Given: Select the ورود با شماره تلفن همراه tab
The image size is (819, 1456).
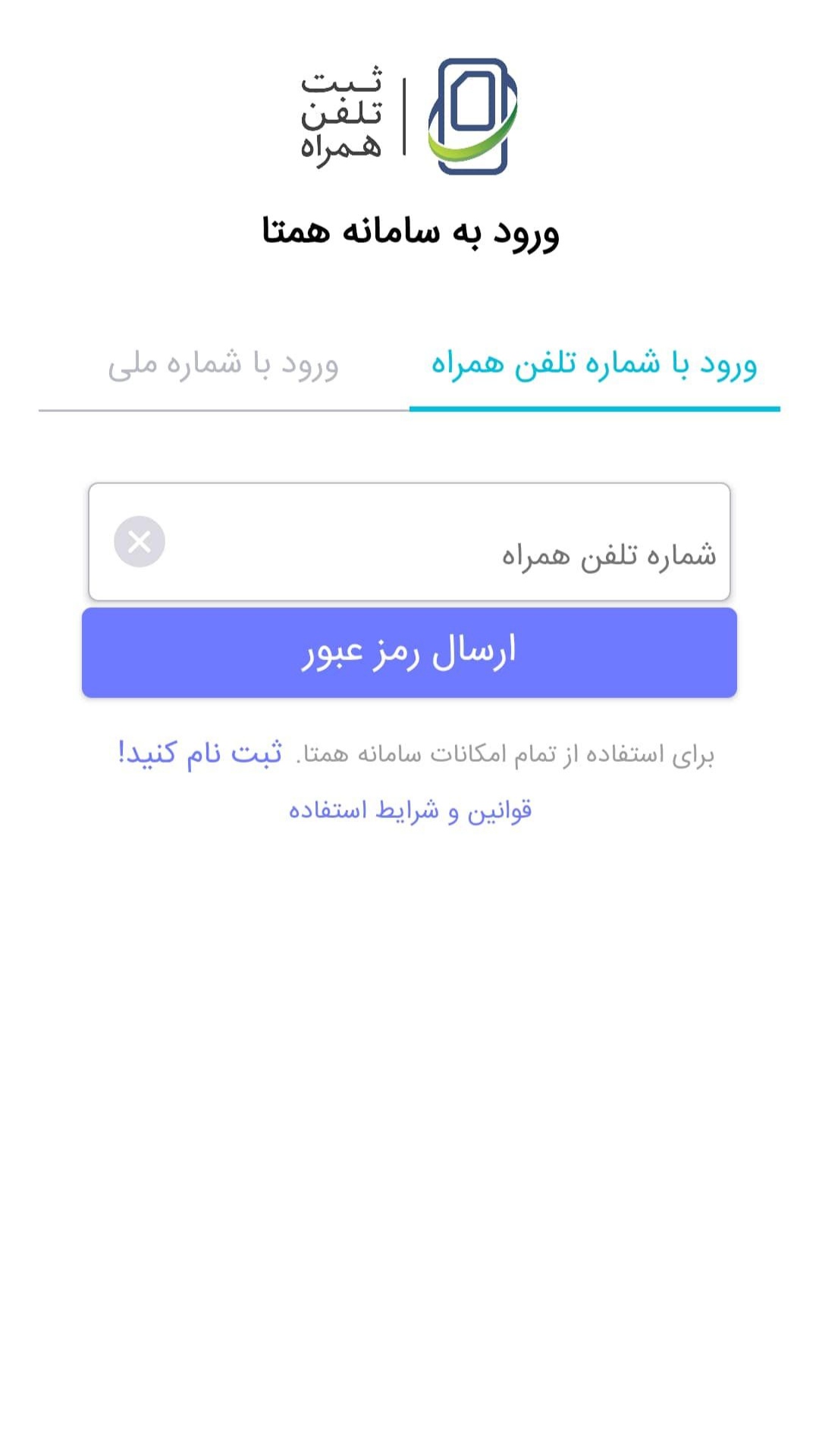Looking at the screenshot, I should (x=594, y=365).
